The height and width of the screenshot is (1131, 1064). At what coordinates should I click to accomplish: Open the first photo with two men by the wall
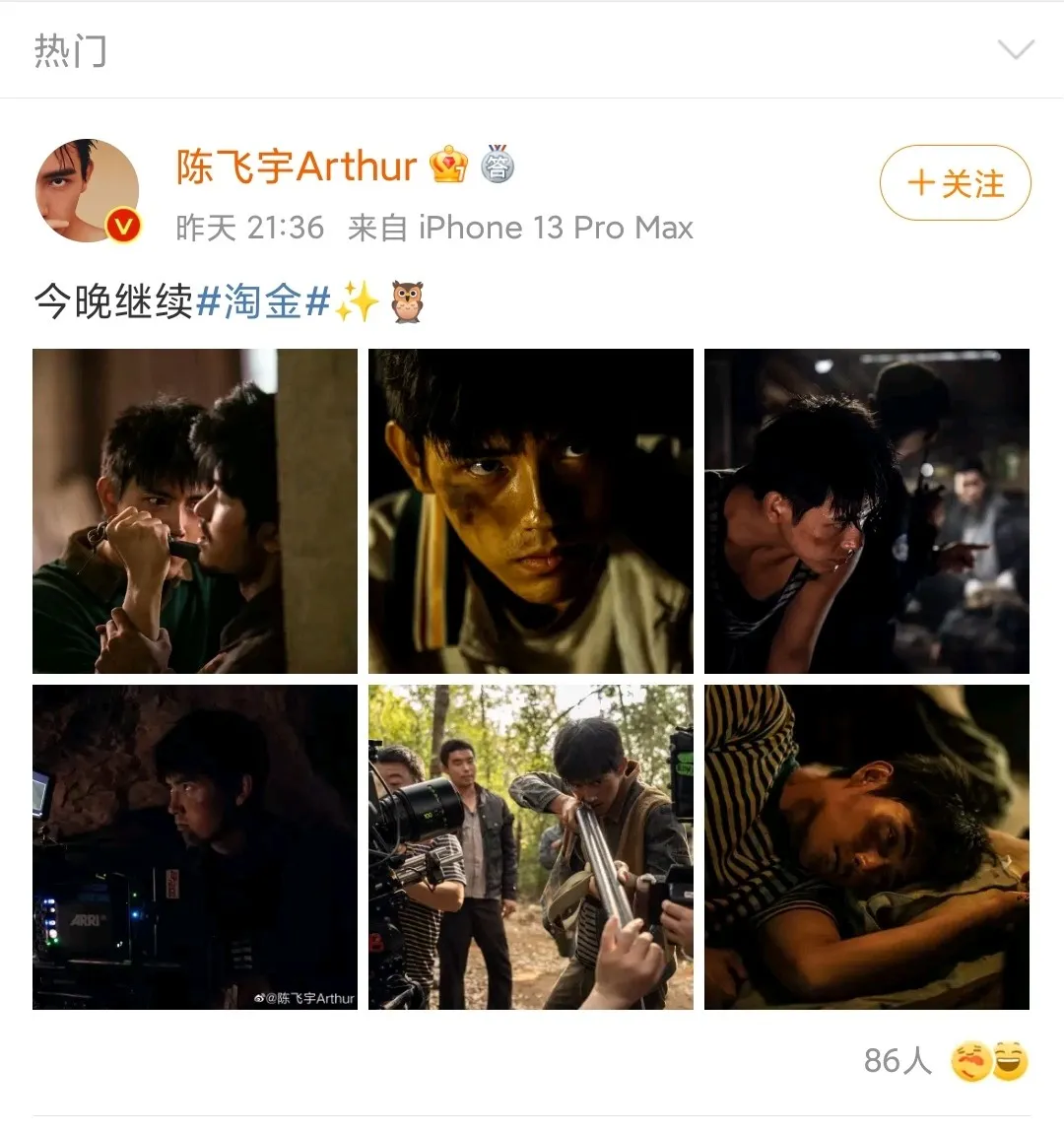(x=195, y=511)
